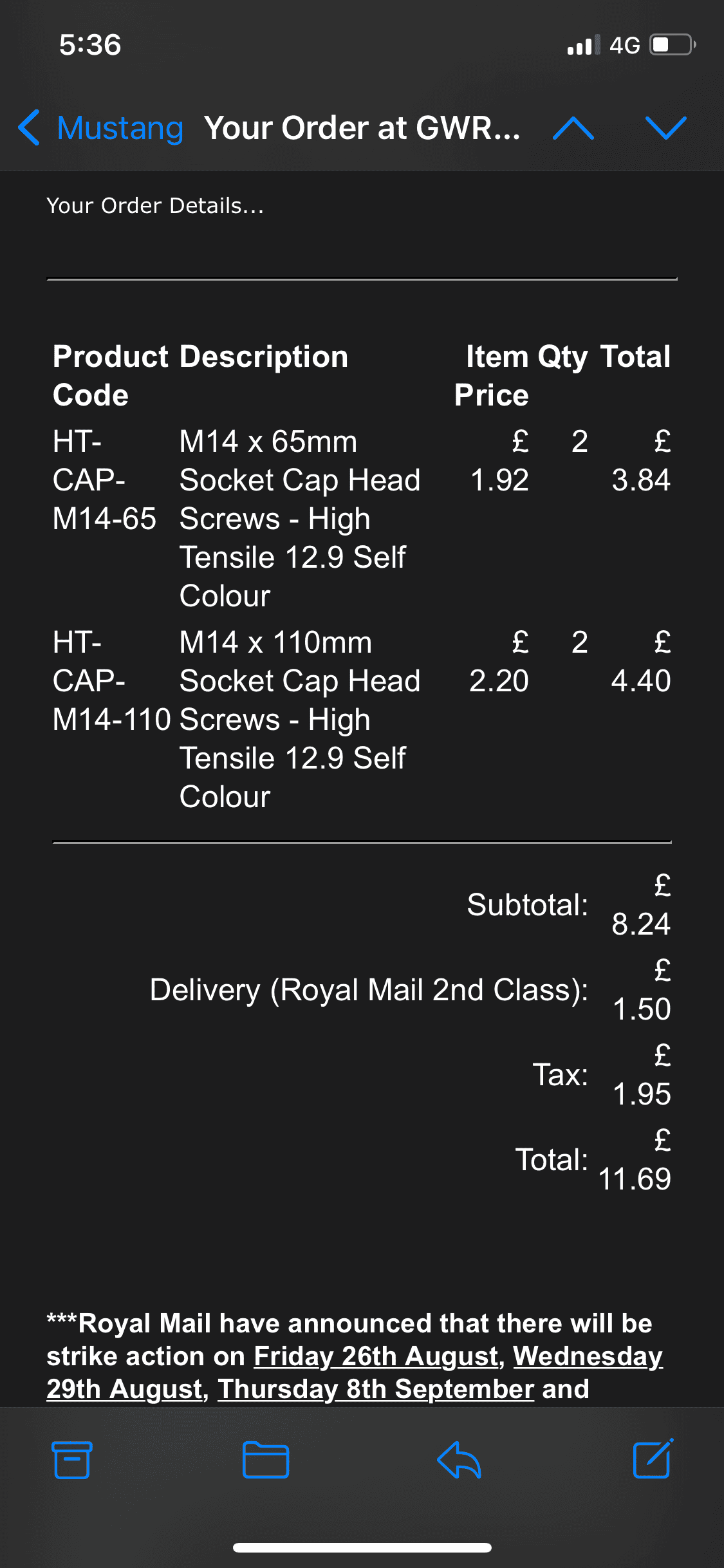Jump to the previous message
This screenshot has height=1568, width=724.
click(x=573, y=128)
